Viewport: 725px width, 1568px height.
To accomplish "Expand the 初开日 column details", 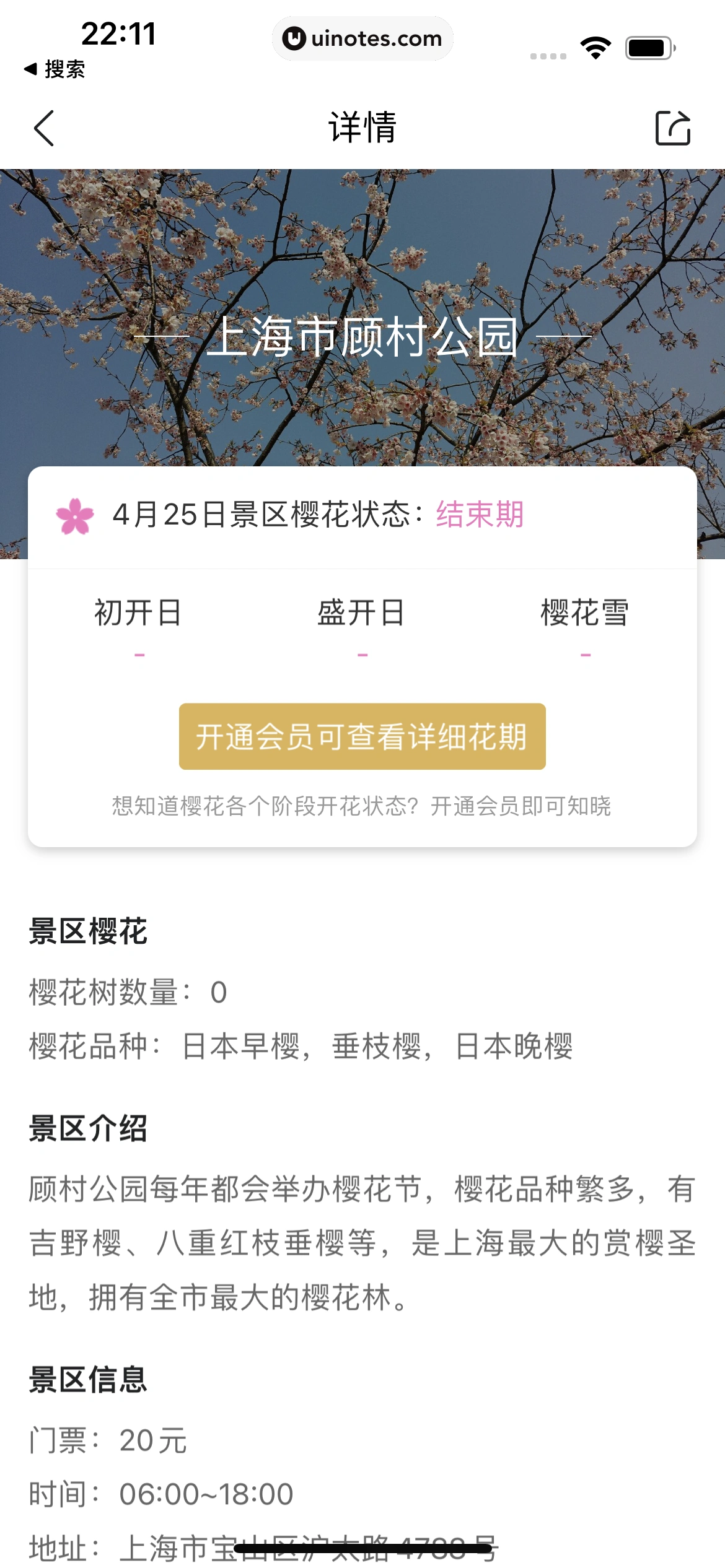I will pos(139,613).
